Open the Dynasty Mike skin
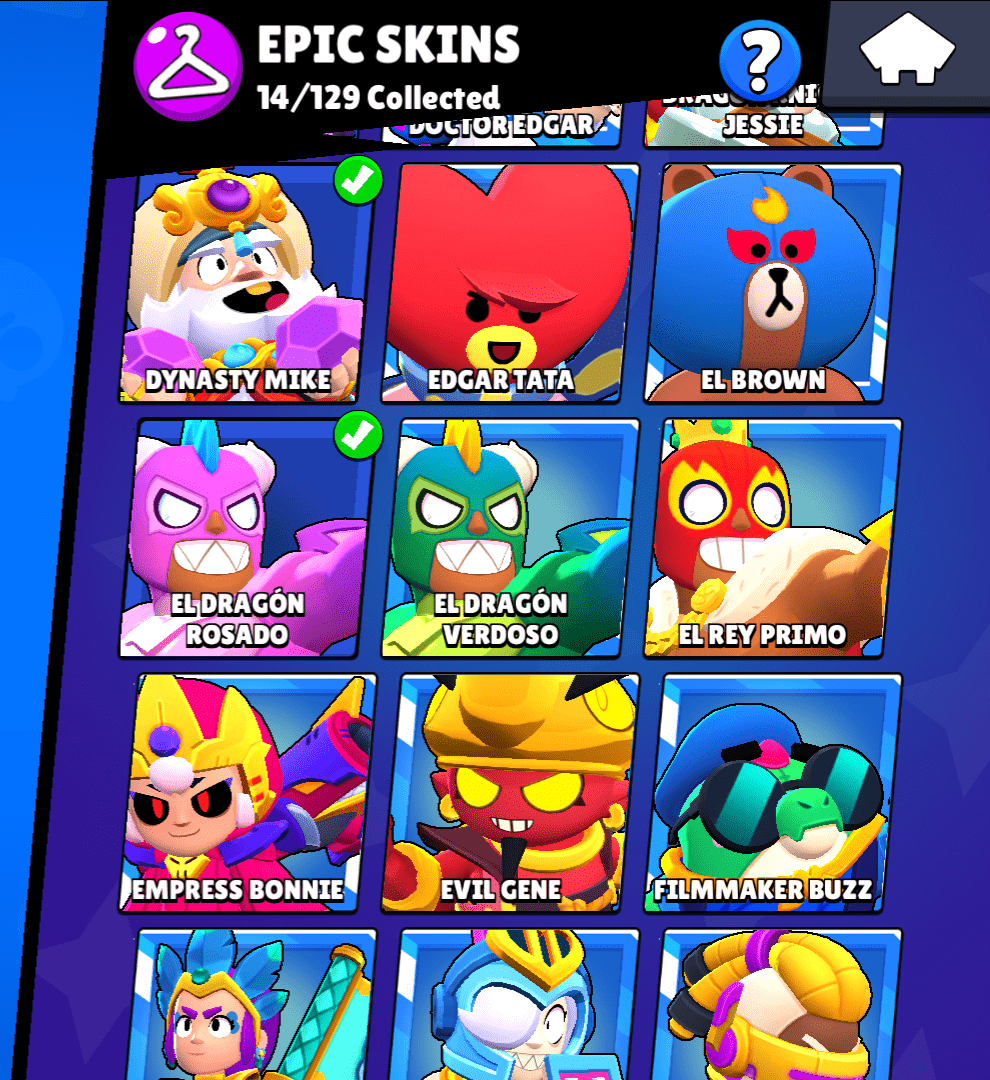This screenshot has width=990, height=1080. [246, 285]
